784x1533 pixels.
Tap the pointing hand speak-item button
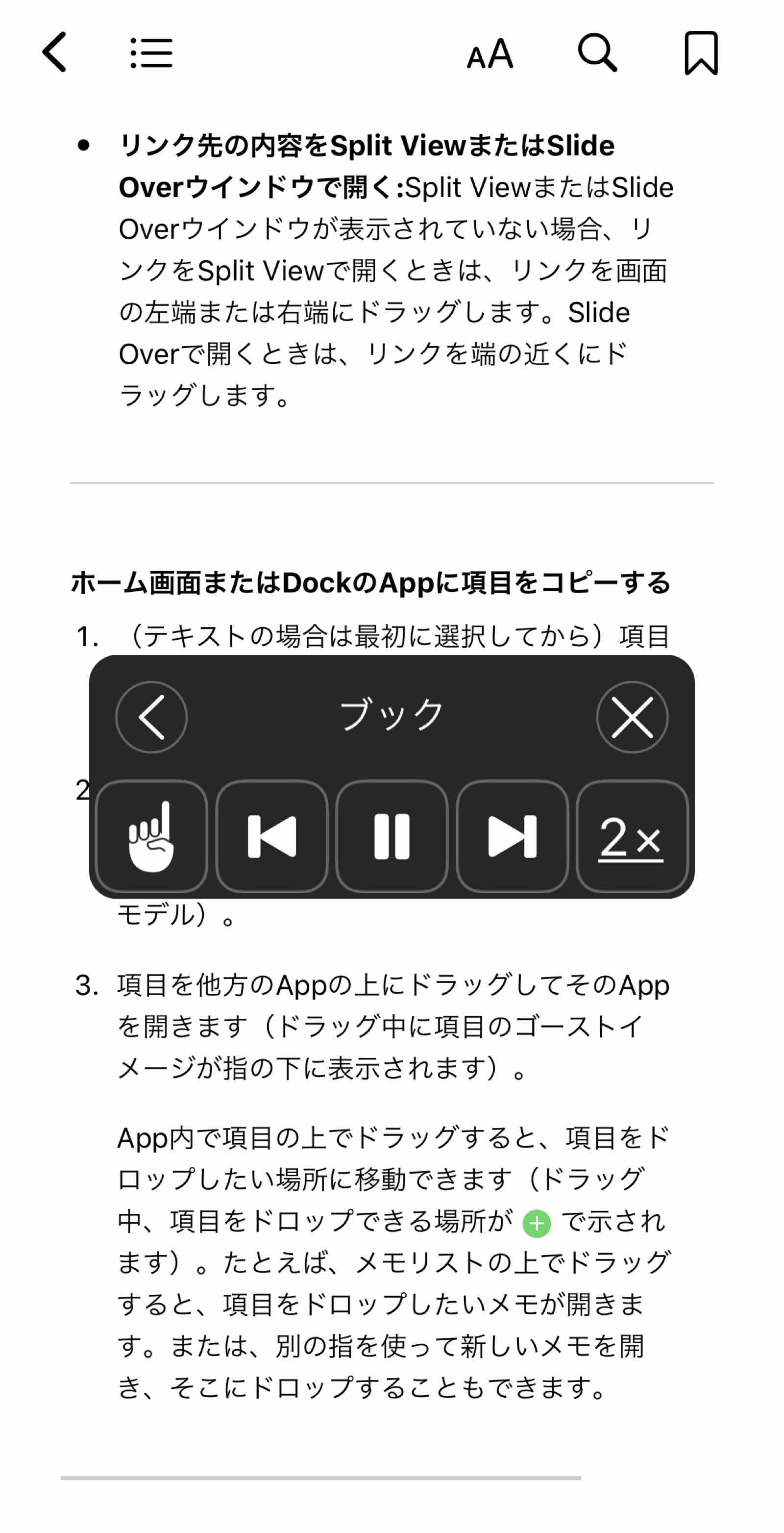pos(152,836)
